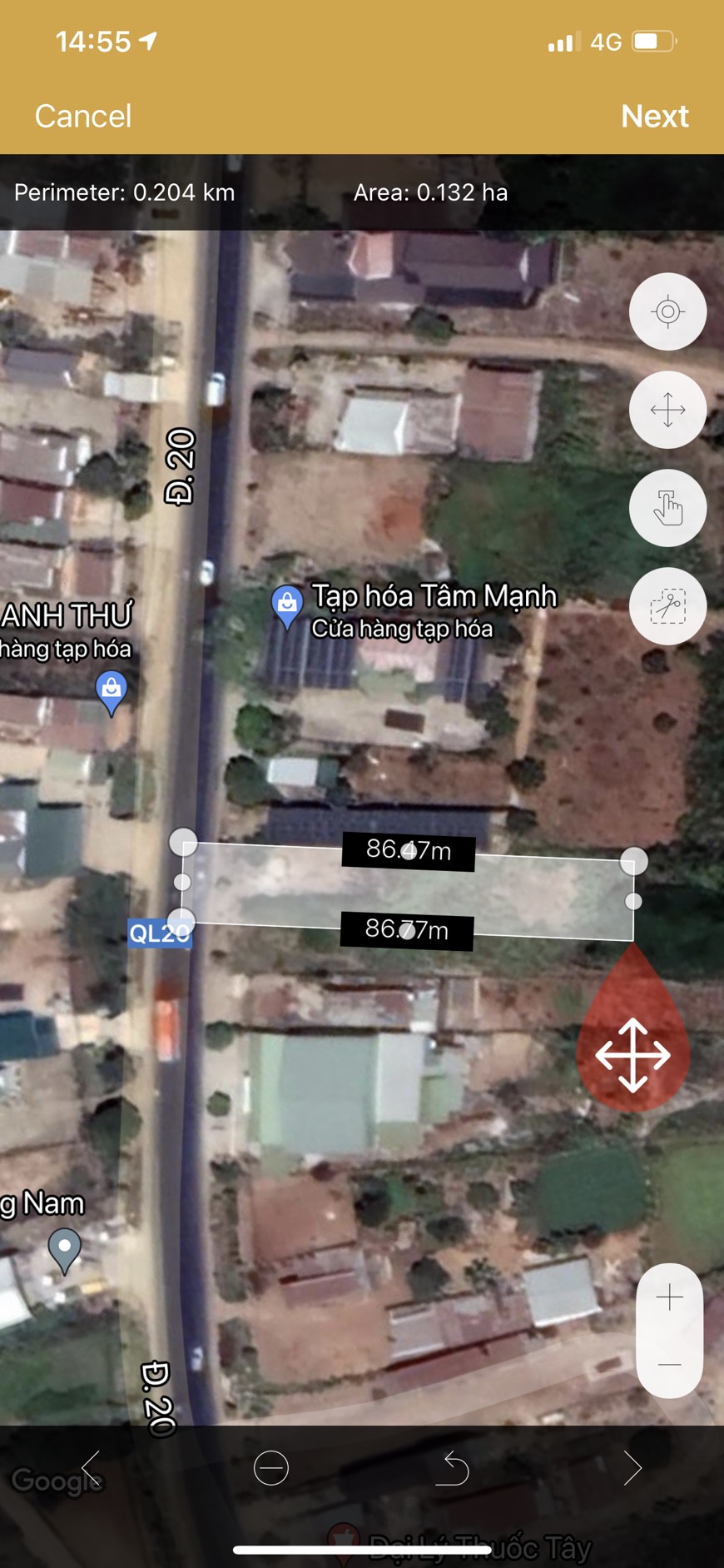This screenshot has width=724, height=1568.
Task: Select the move arrows tool icon
Action: [668, 409]
